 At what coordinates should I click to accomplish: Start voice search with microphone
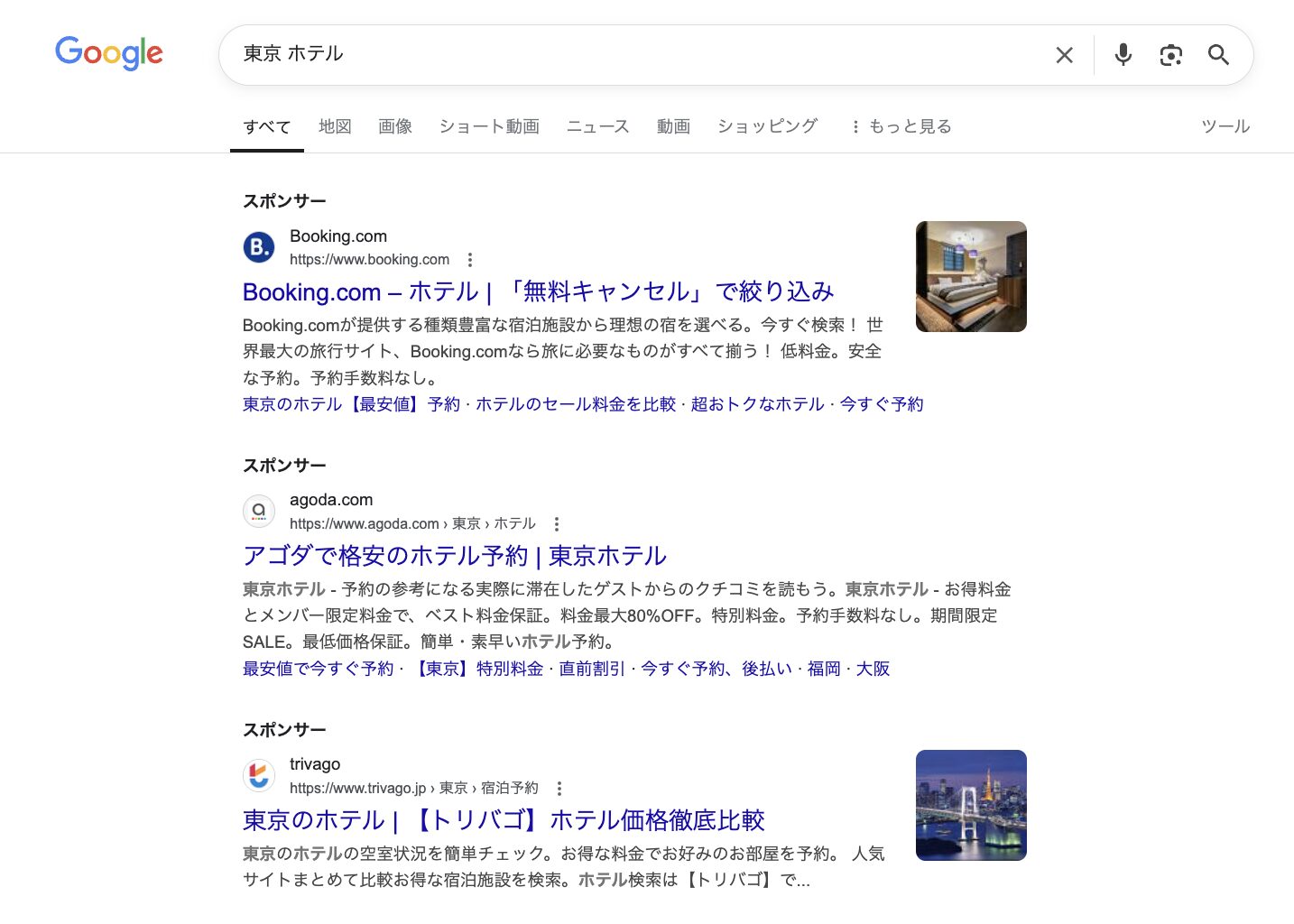1123,55
